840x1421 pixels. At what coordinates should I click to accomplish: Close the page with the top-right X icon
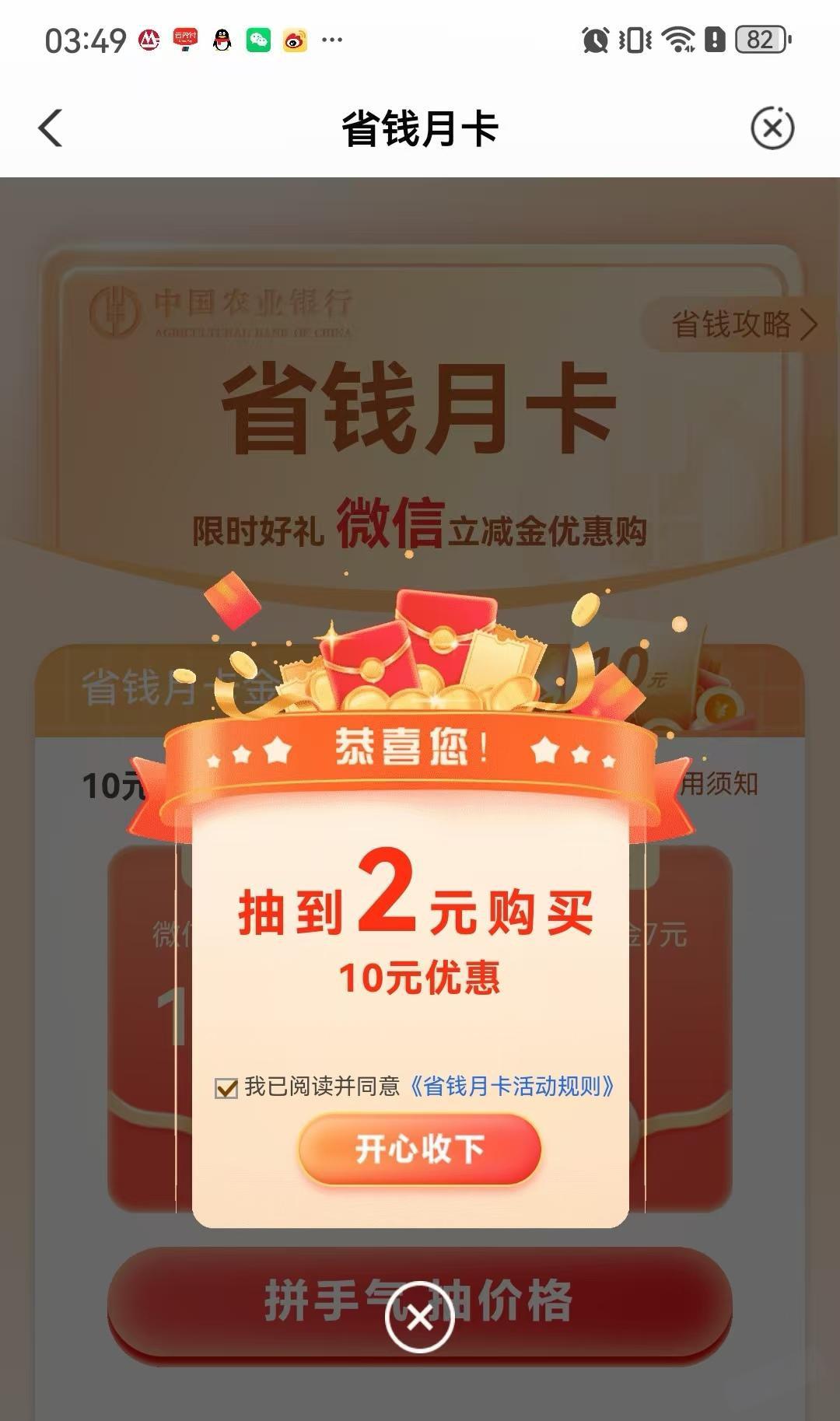tap(772, 128)
